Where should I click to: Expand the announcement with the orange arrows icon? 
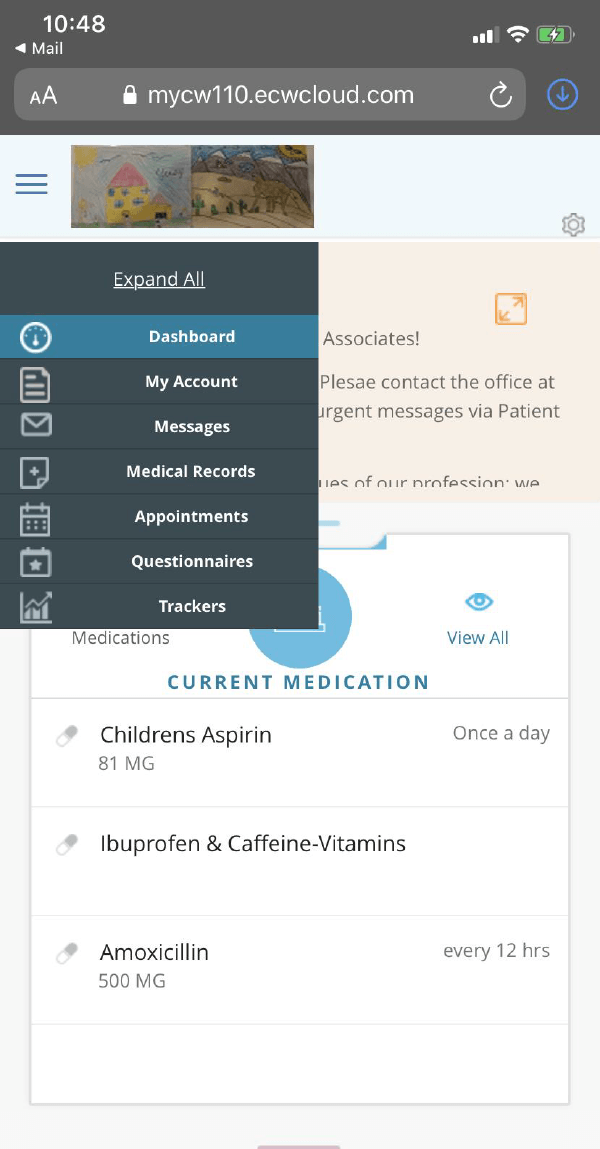click(511, 309)
